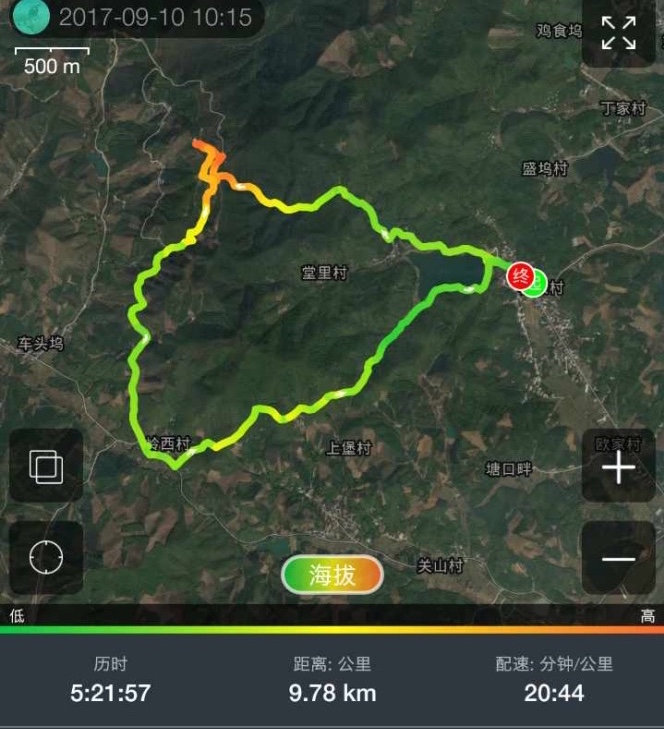Zoom out with the minus button
The height and width of the screenshot is (729, 664).
(618, 558)
